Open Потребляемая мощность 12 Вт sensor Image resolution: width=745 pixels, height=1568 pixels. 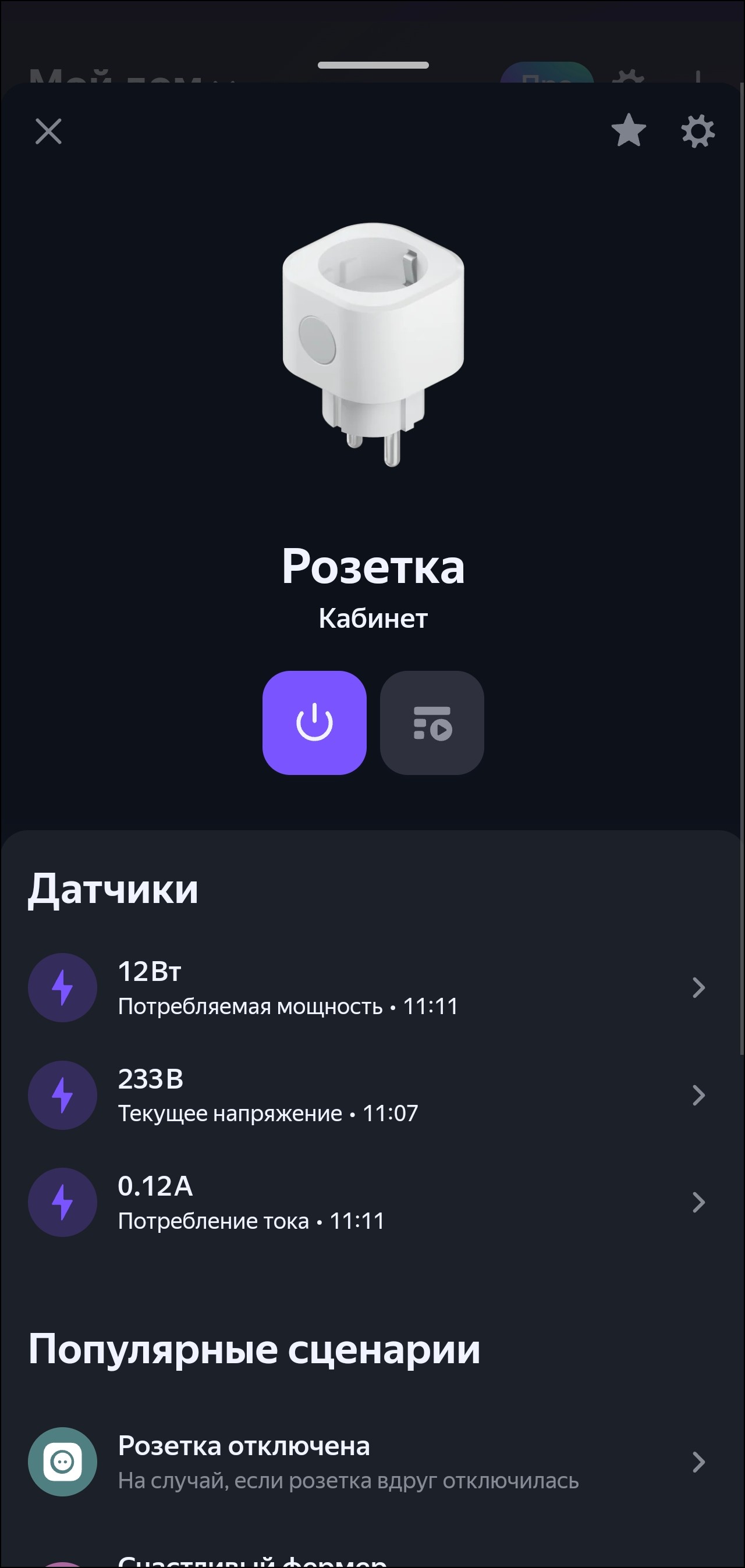371,987
